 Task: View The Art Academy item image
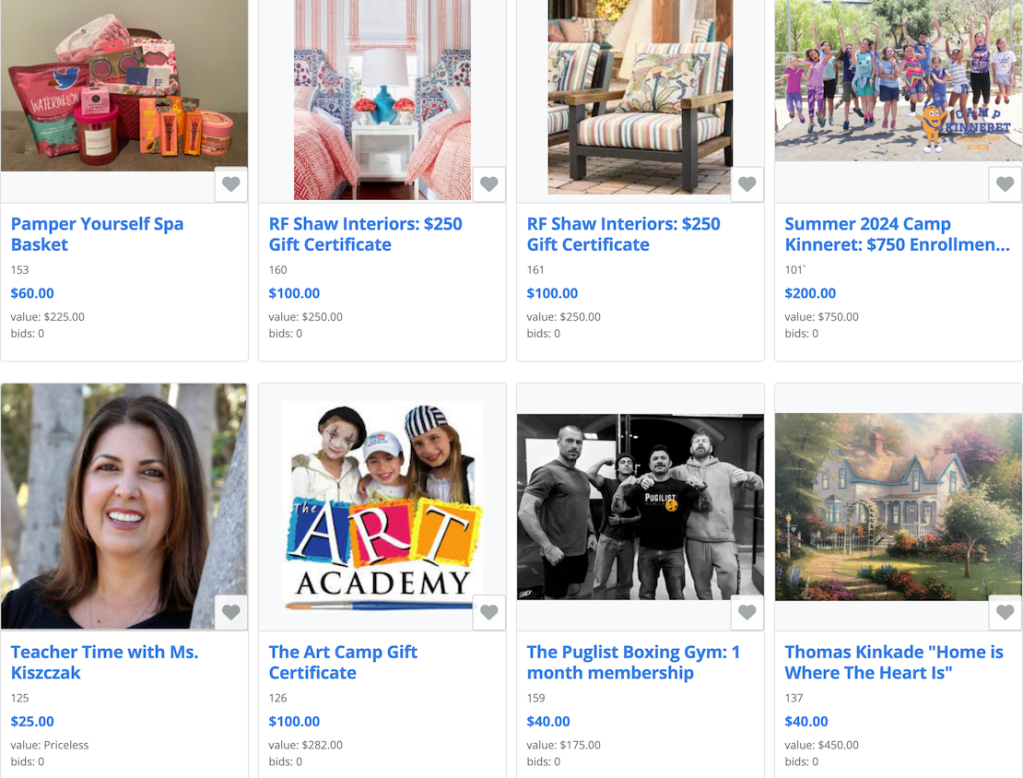pyautogui.click(x=382, y=505)
